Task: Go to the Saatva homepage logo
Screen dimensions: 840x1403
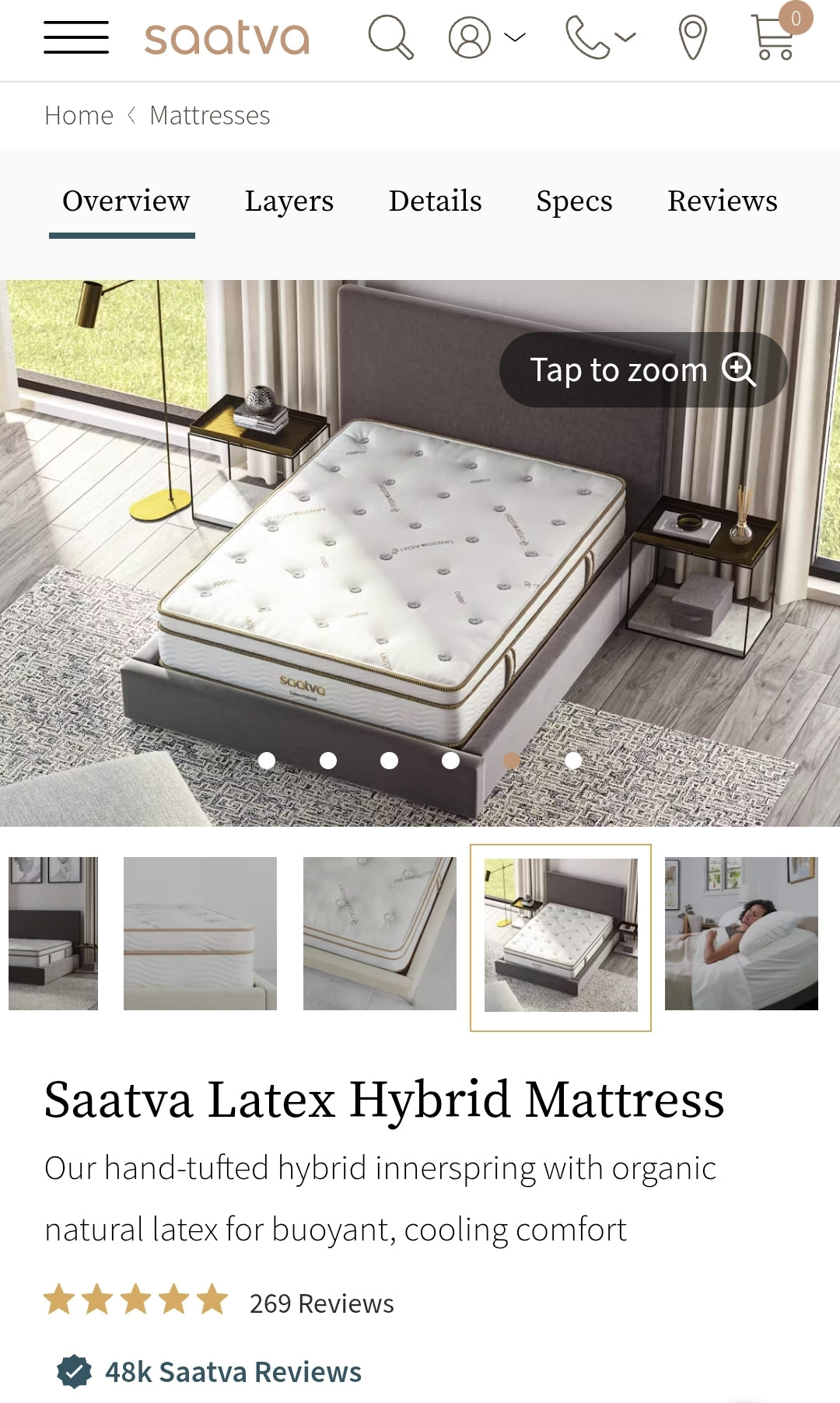Action: coord(226,38)
